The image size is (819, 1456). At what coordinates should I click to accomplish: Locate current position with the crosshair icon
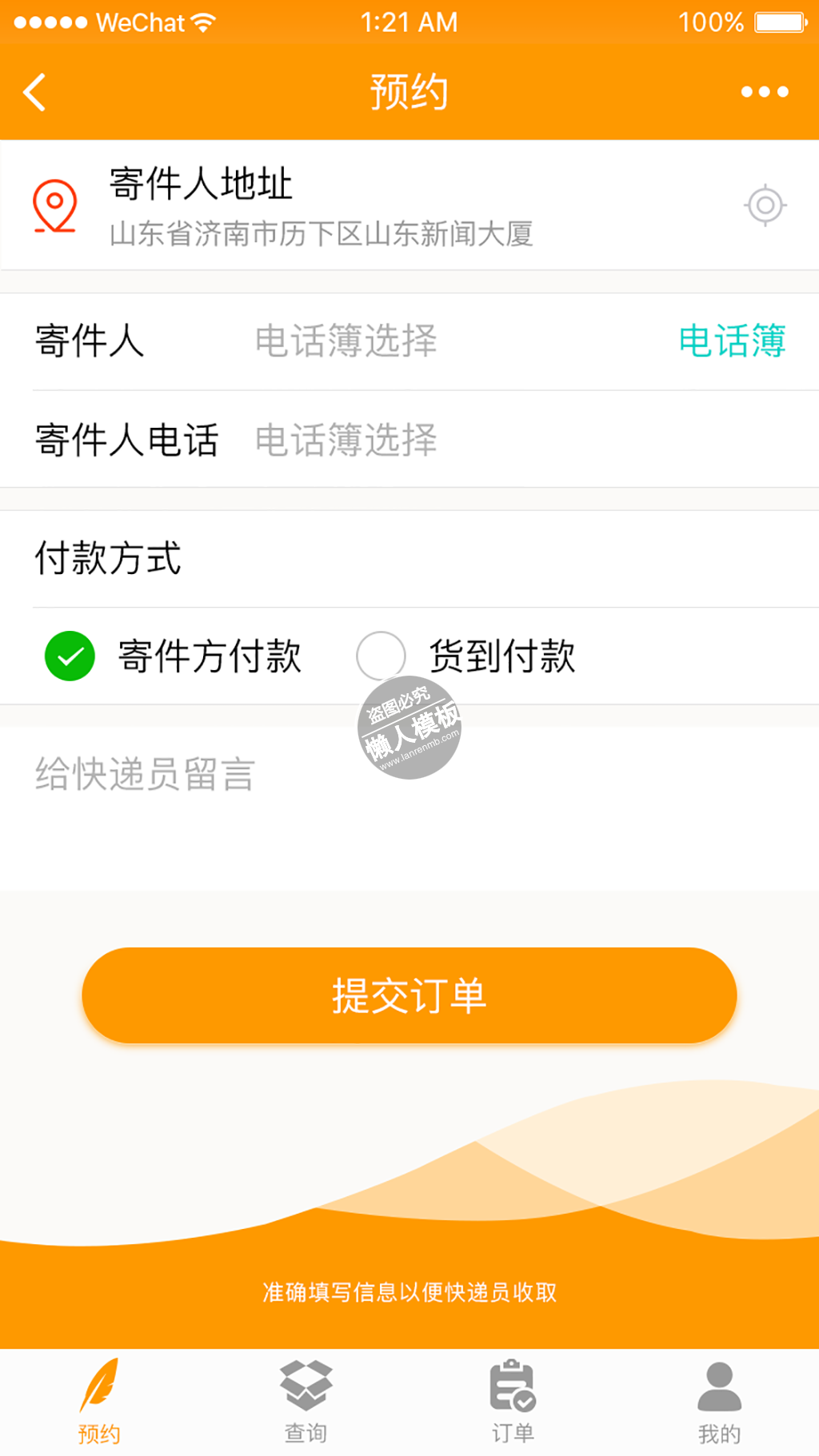(x=765, y=205)
